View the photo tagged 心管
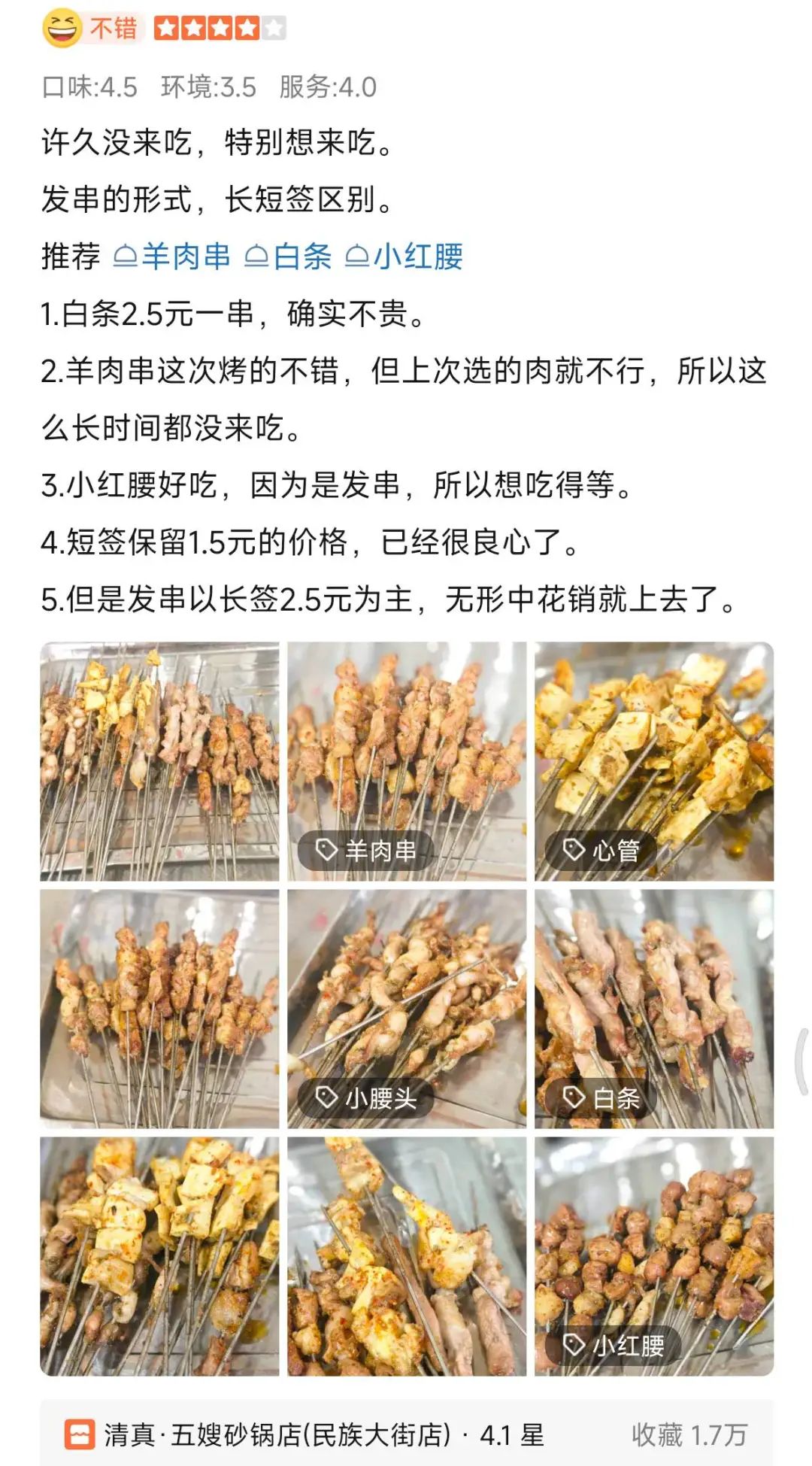 point(653,760)
